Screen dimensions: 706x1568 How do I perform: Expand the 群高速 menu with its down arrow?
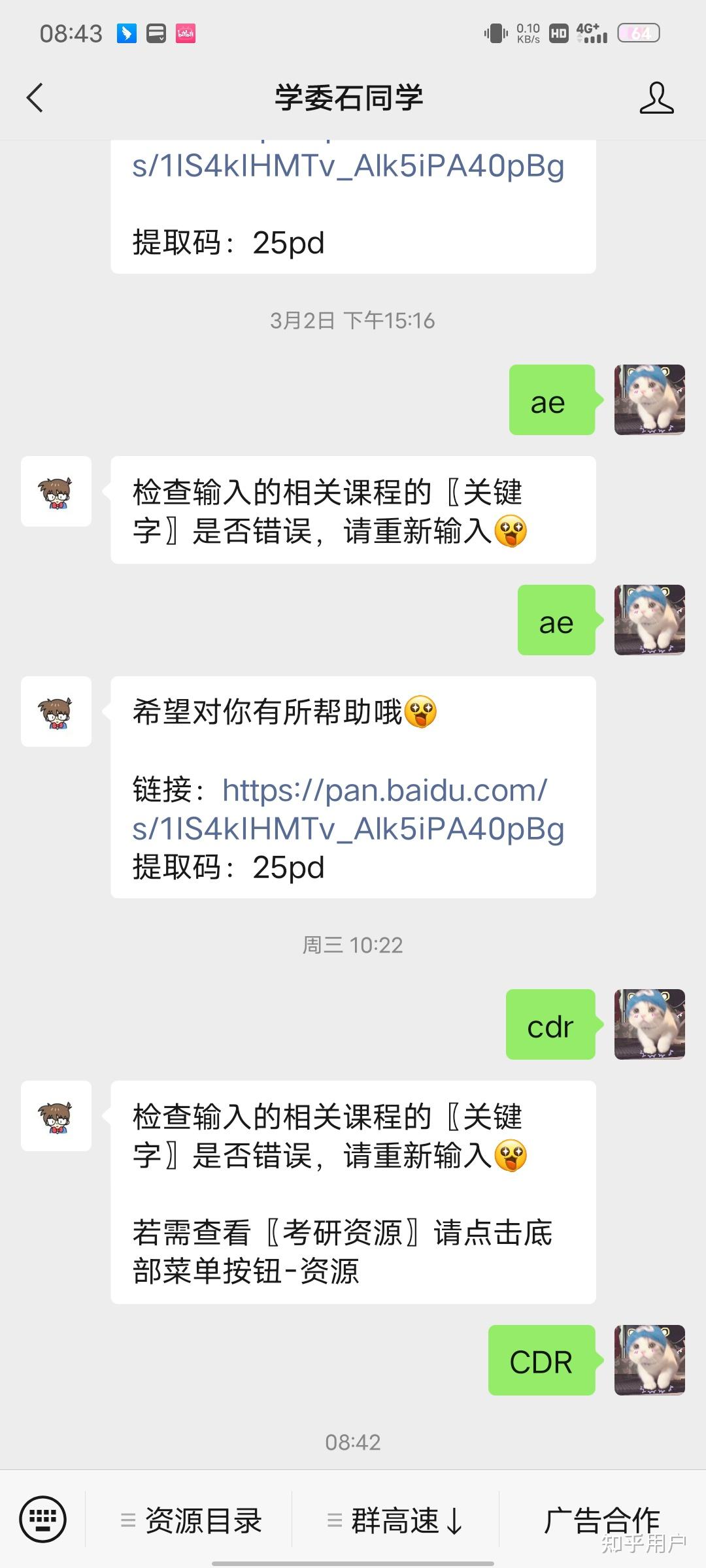pos(395,1520)
